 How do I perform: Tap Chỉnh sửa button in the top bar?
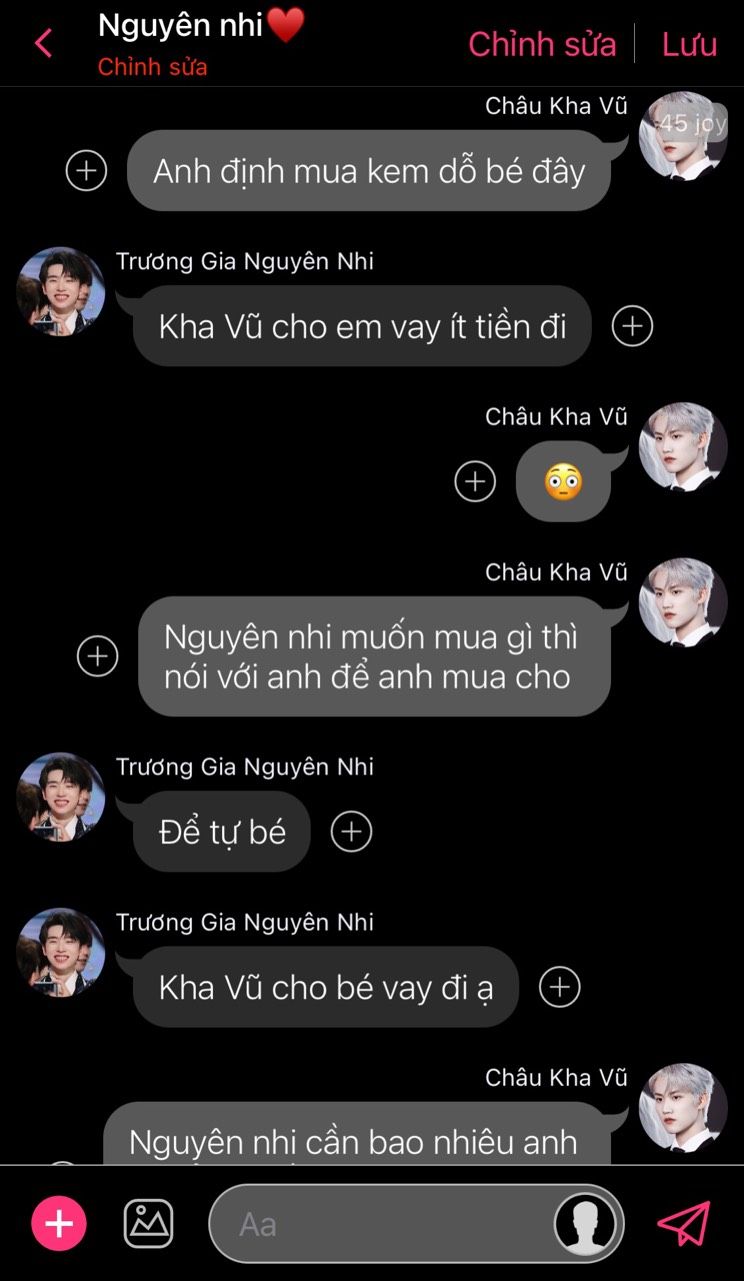pos(542,44)
